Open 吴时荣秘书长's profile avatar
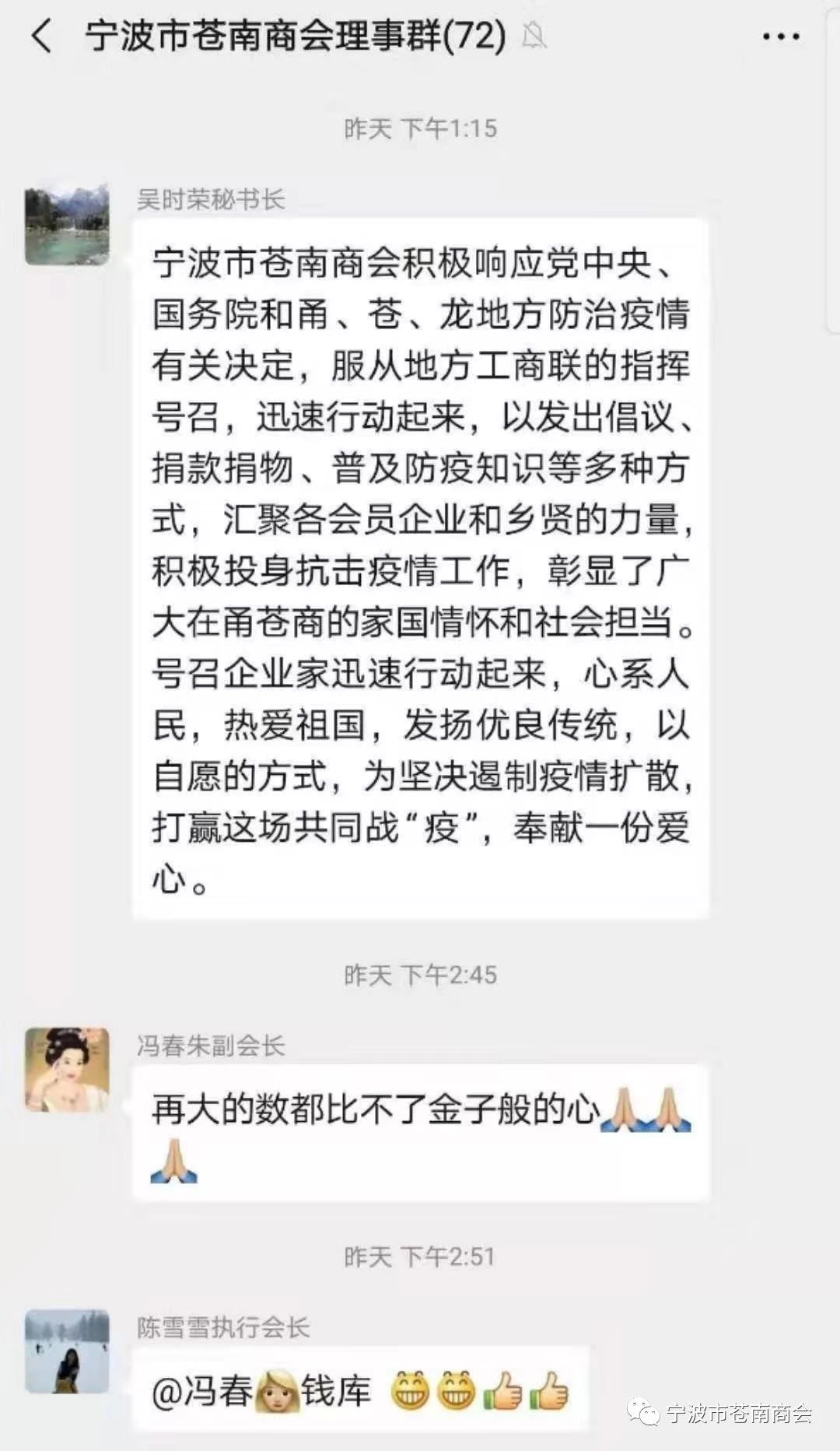The width and height of the screenshot is (840, 1451). (67, 226)
